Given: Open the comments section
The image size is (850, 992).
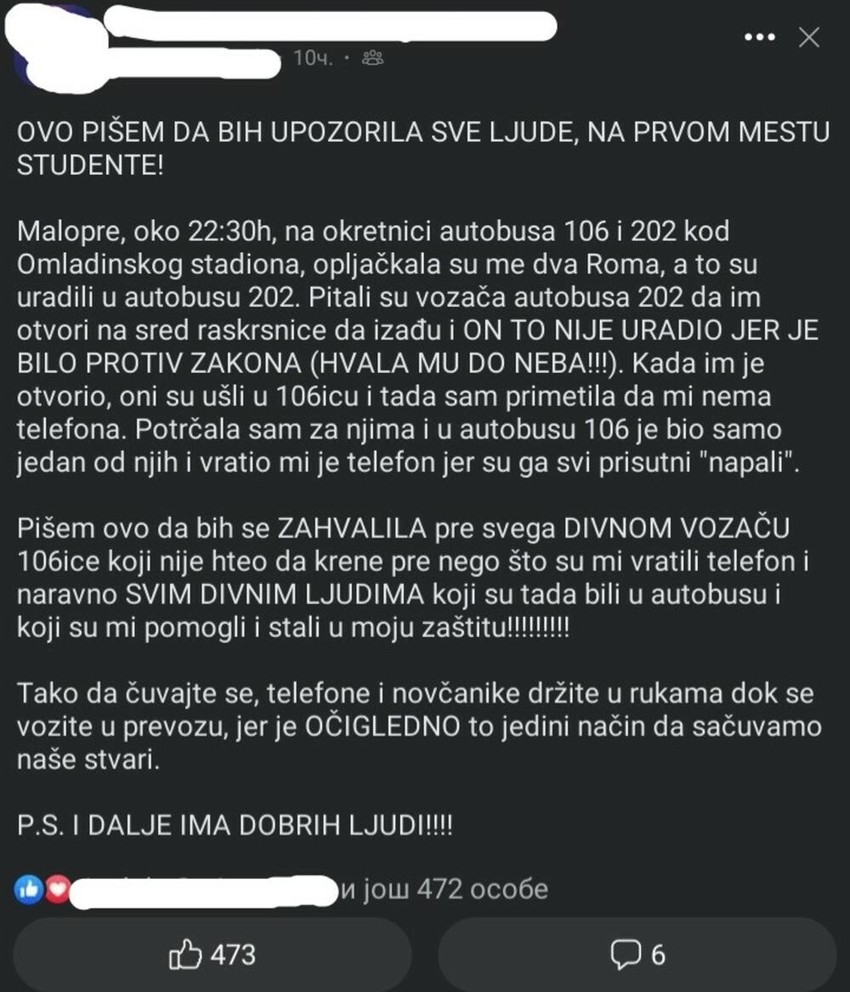Looking at the screenshot, I should click(637, 957).
